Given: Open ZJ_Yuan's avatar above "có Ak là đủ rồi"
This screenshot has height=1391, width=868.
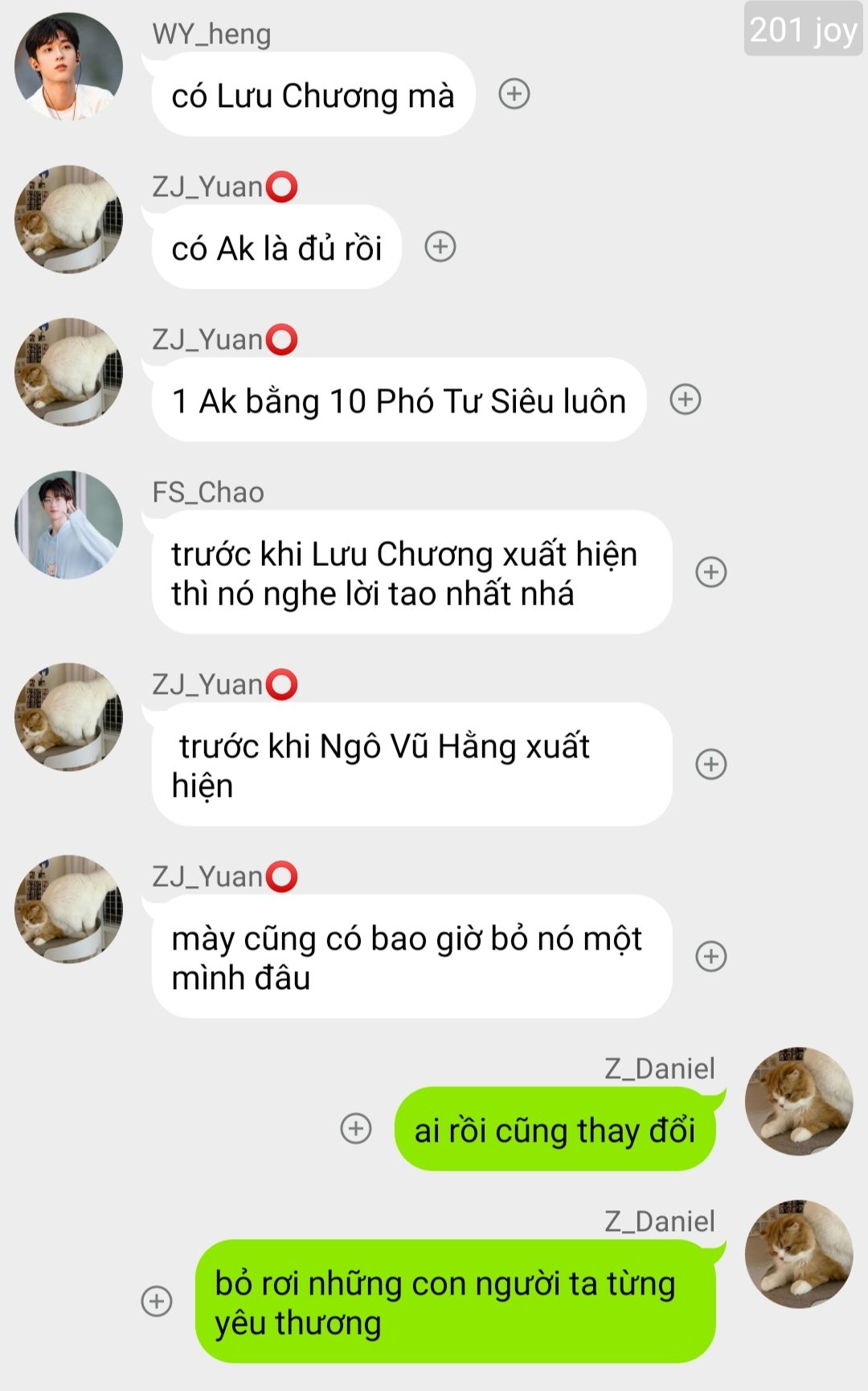Looking at the screenshot, I should coord(69,220).
